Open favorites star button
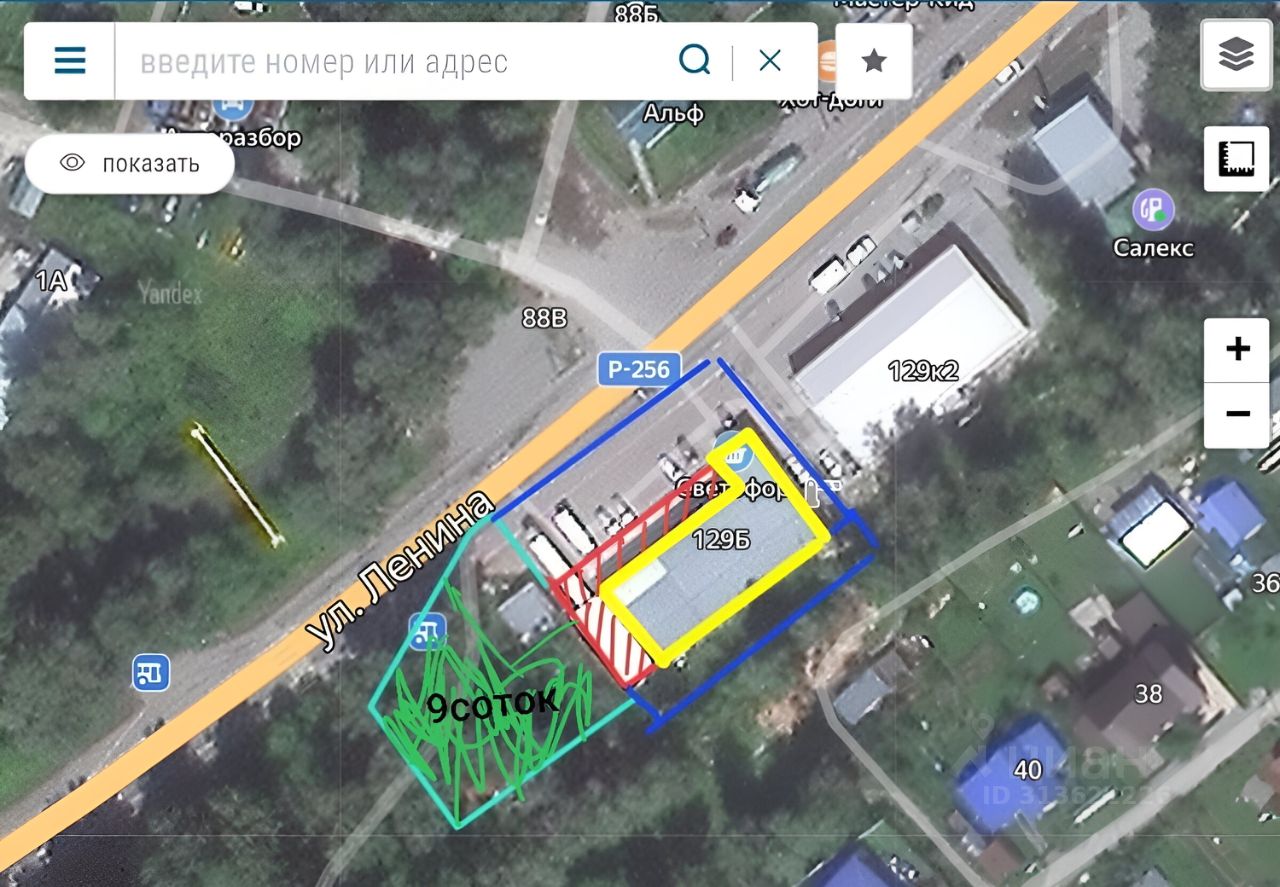The height and width of the screenshot is (887, 1280). tap(874, 61)
